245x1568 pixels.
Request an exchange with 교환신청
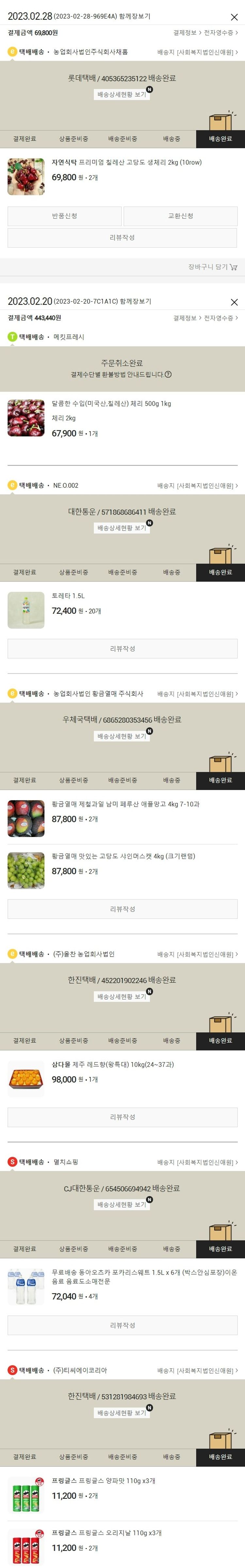(180, 216)
